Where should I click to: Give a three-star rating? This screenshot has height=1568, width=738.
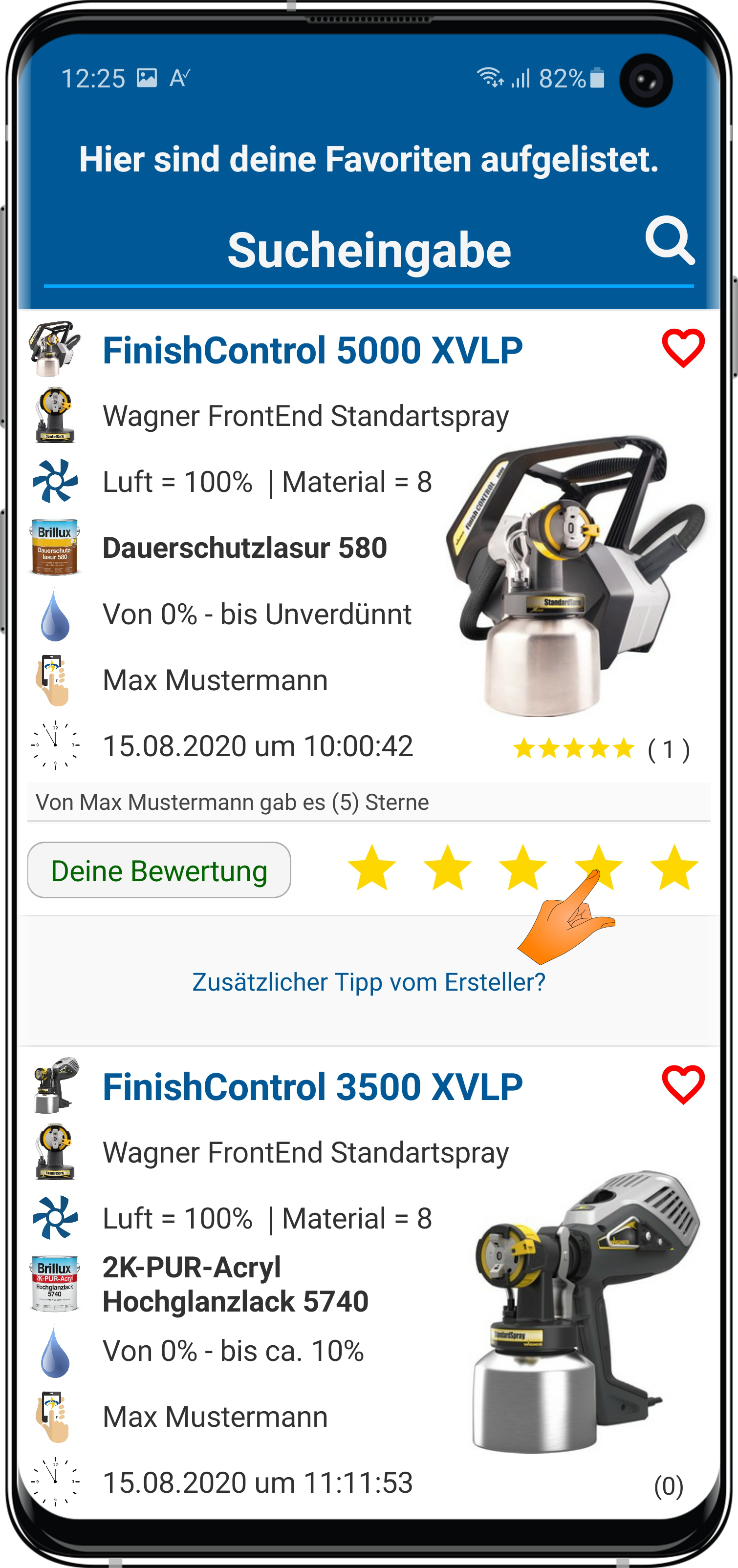click(x=522, y=868)
